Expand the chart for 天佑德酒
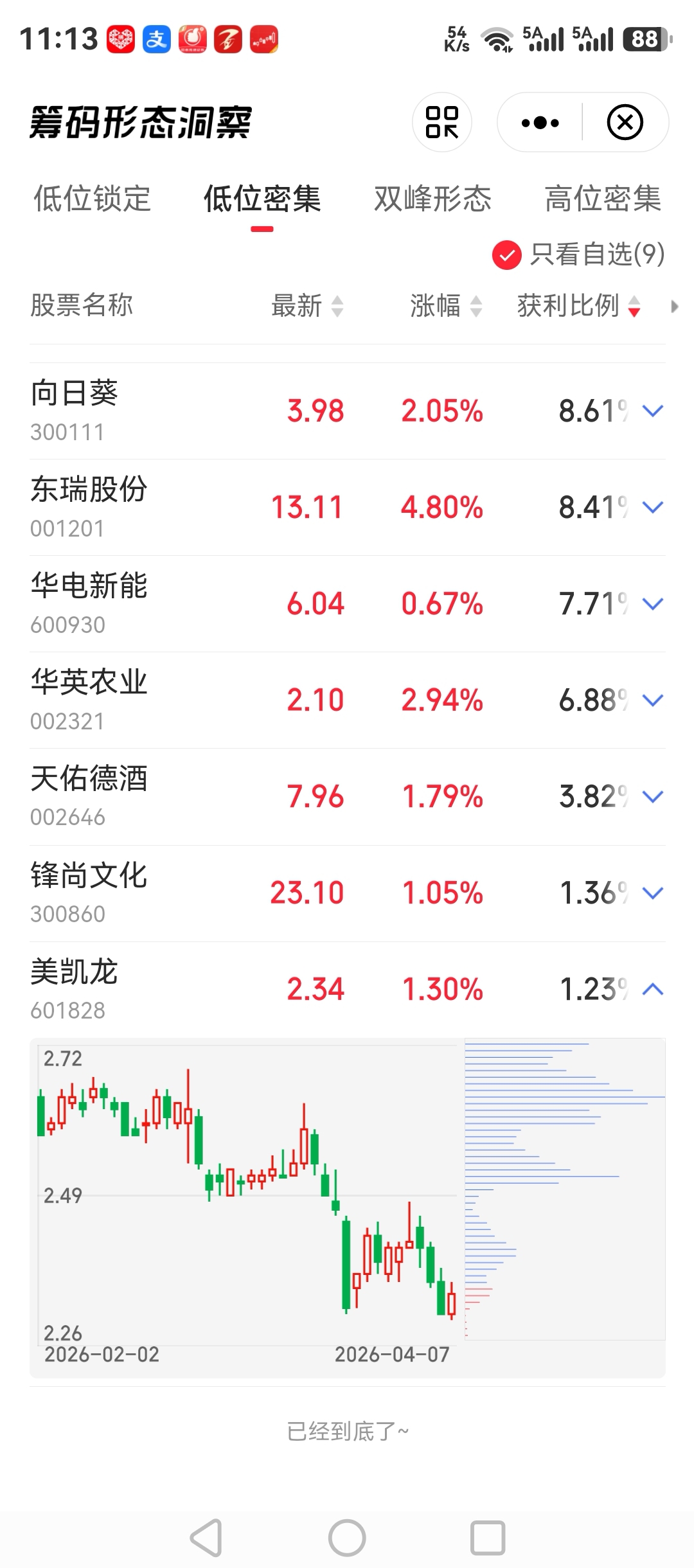 pos(653,796)
